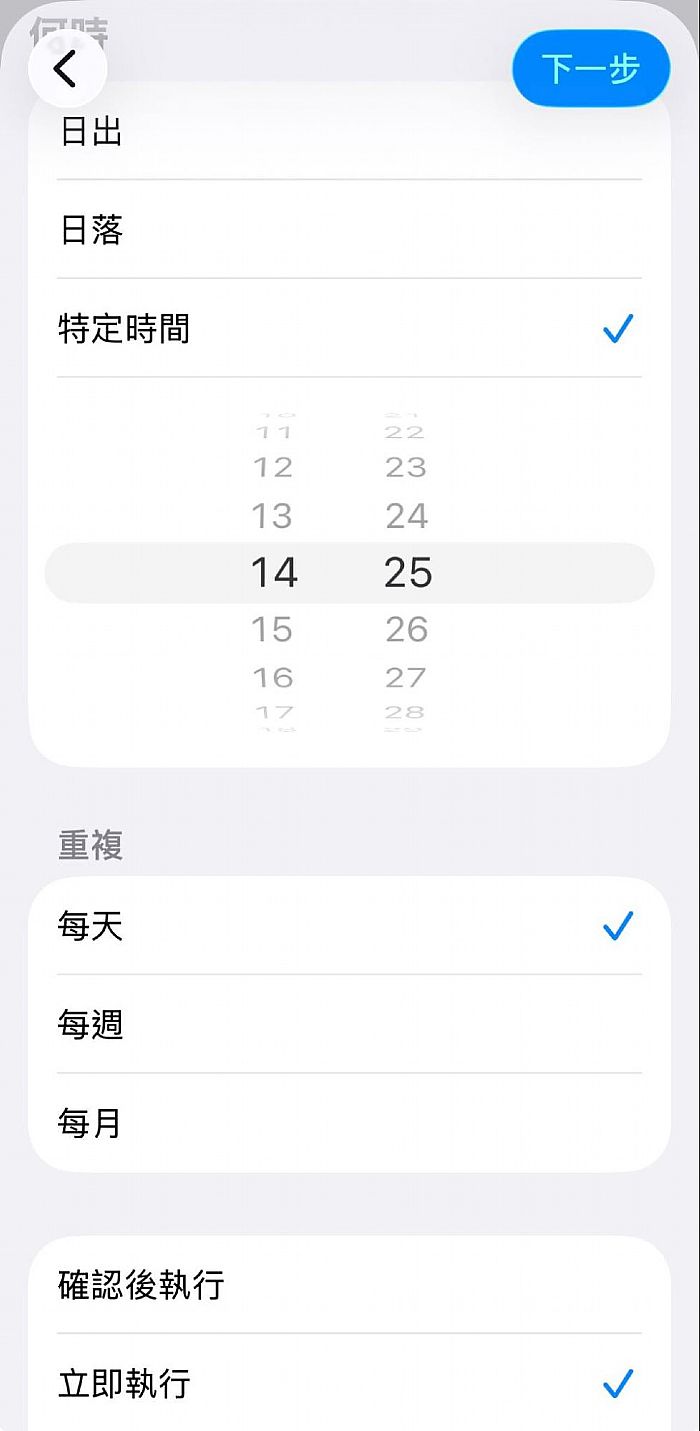Screen dimensions: 700x1431
Task: Choose 日落 as the trigger time
Action: pos(348,230)
